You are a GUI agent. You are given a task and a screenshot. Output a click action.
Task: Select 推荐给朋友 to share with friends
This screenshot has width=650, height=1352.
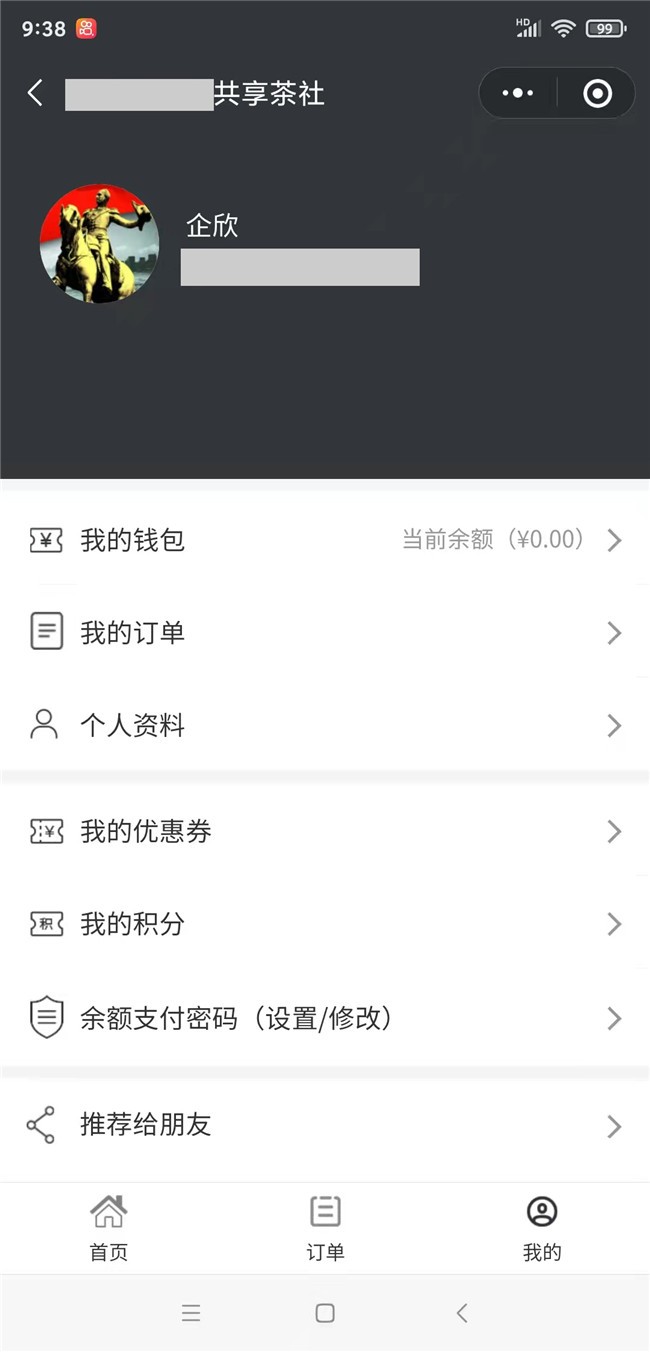click(325, 1125)
